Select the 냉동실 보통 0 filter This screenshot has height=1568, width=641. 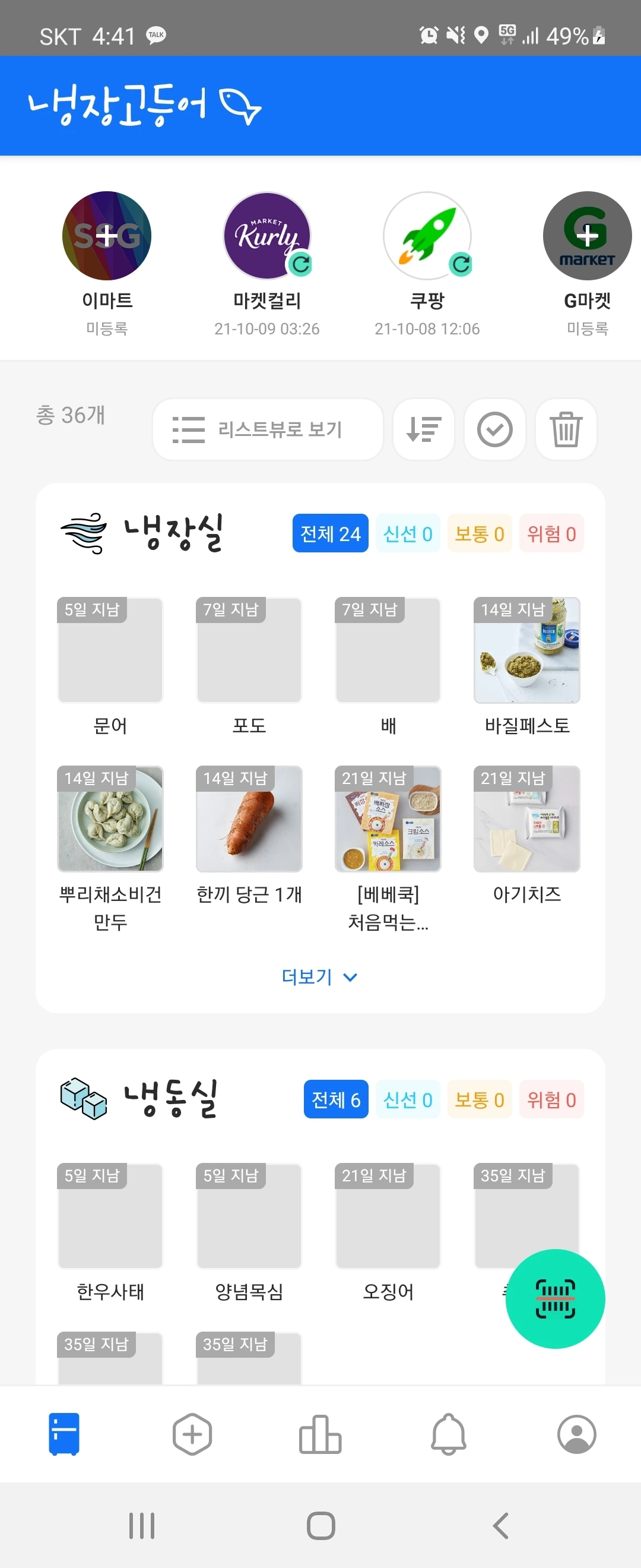point(480,1100)
